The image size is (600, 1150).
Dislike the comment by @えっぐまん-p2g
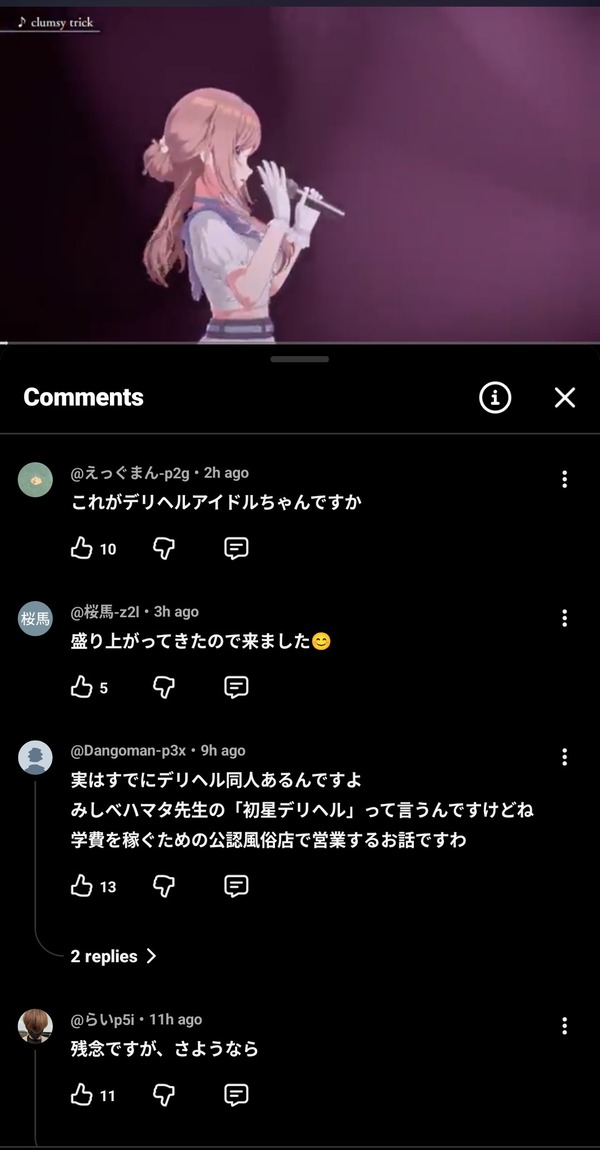(164, 548)
